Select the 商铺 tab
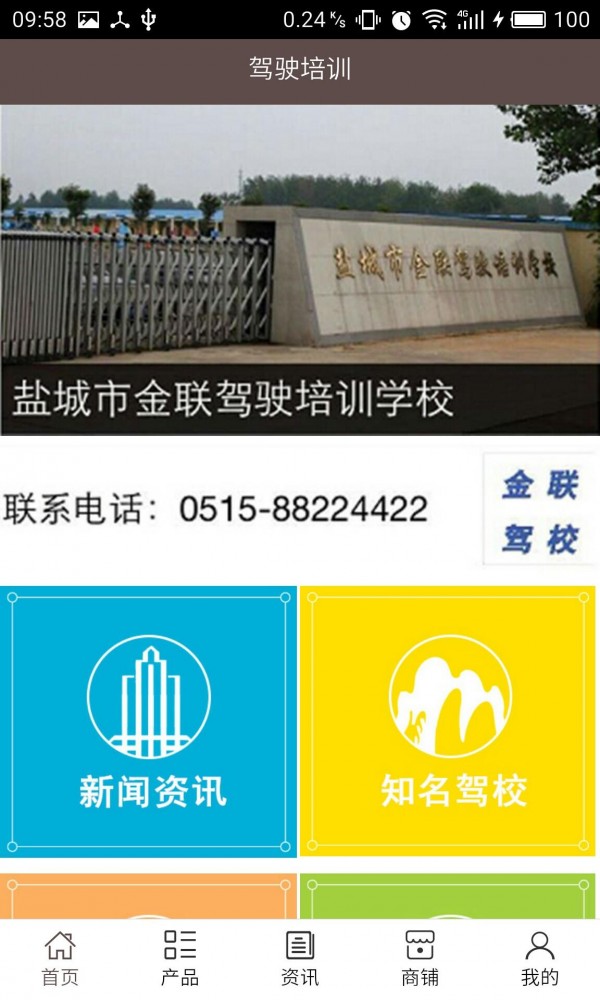 (x=420, y=958)
